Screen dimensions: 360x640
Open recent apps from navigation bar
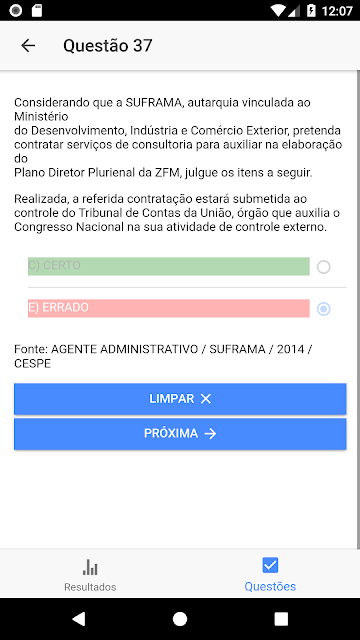[x=281, y=619]
